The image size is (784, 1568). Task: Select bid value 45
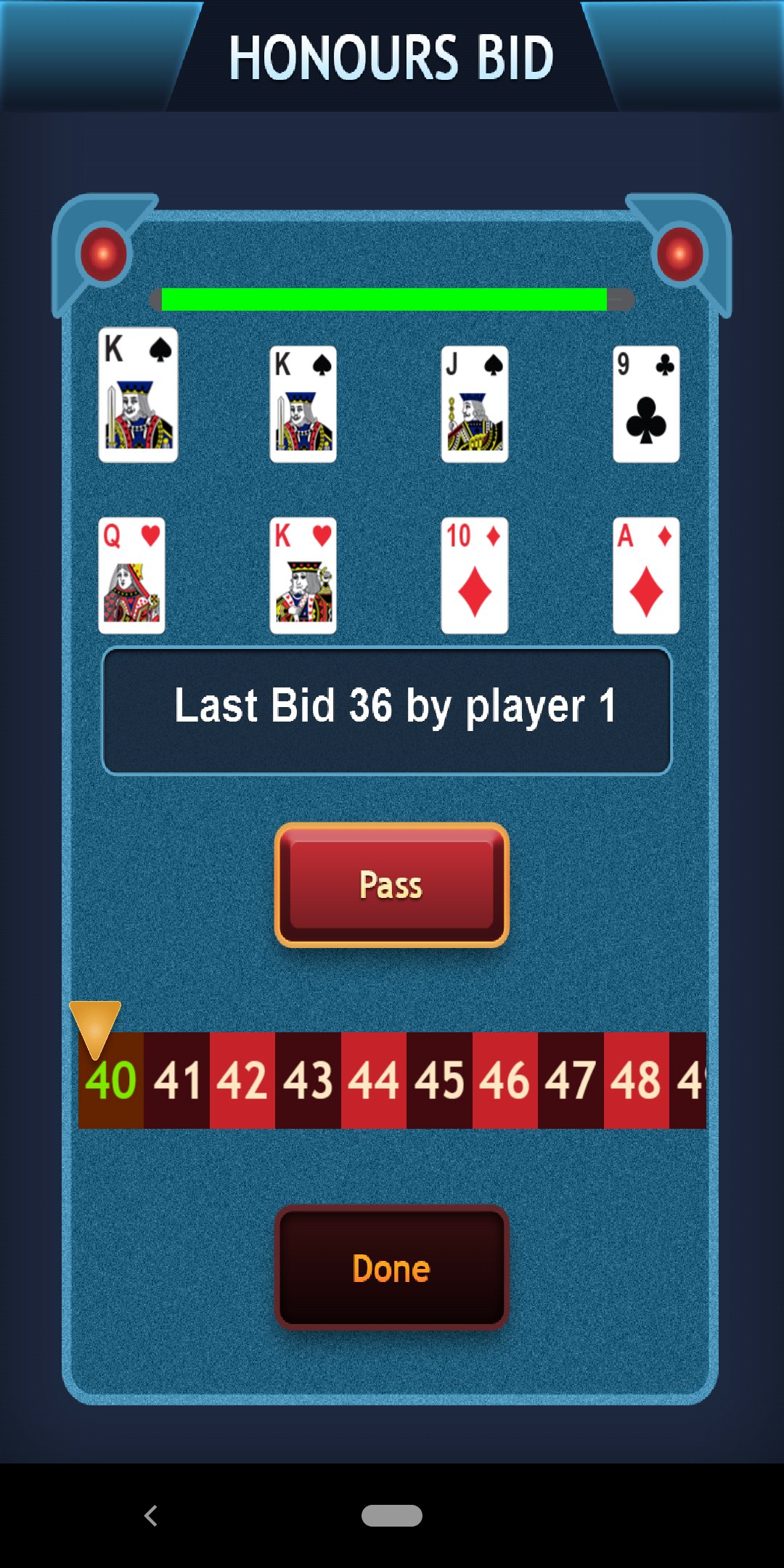tap(439, 1082)
